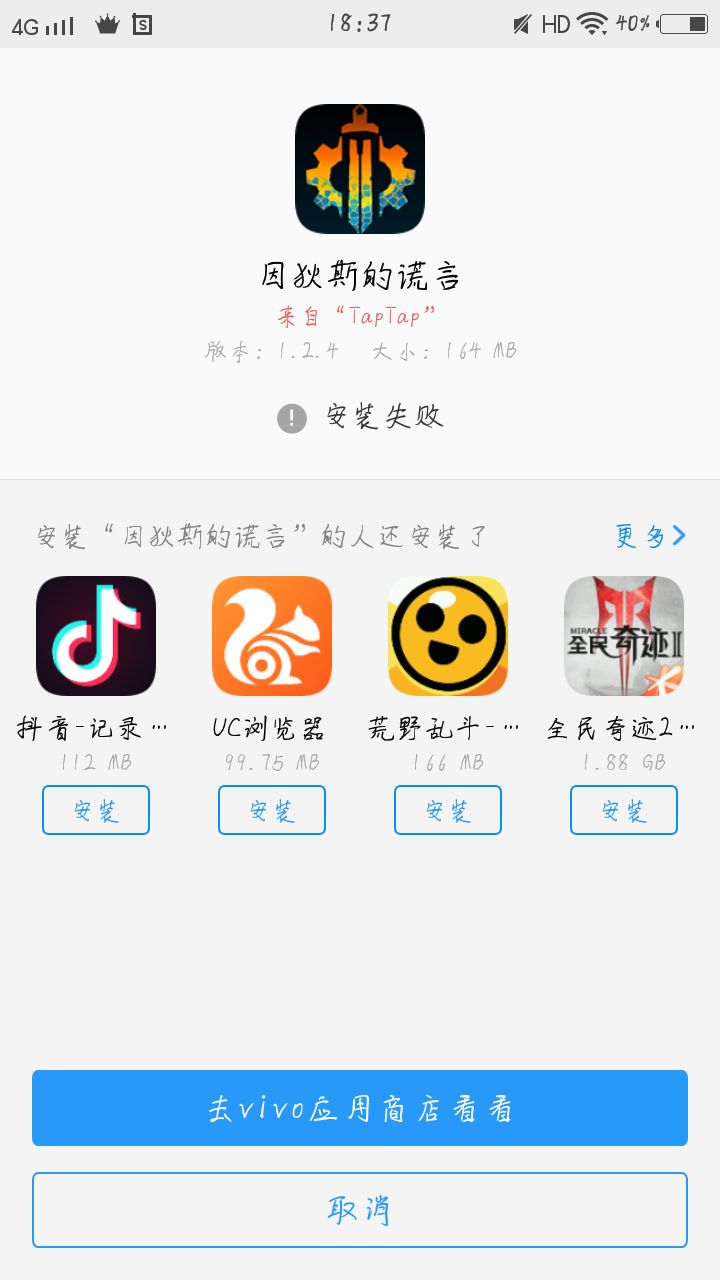
Task: Tap the app name 因狄斯的谎言 title
Action: [x=358, y=276]
